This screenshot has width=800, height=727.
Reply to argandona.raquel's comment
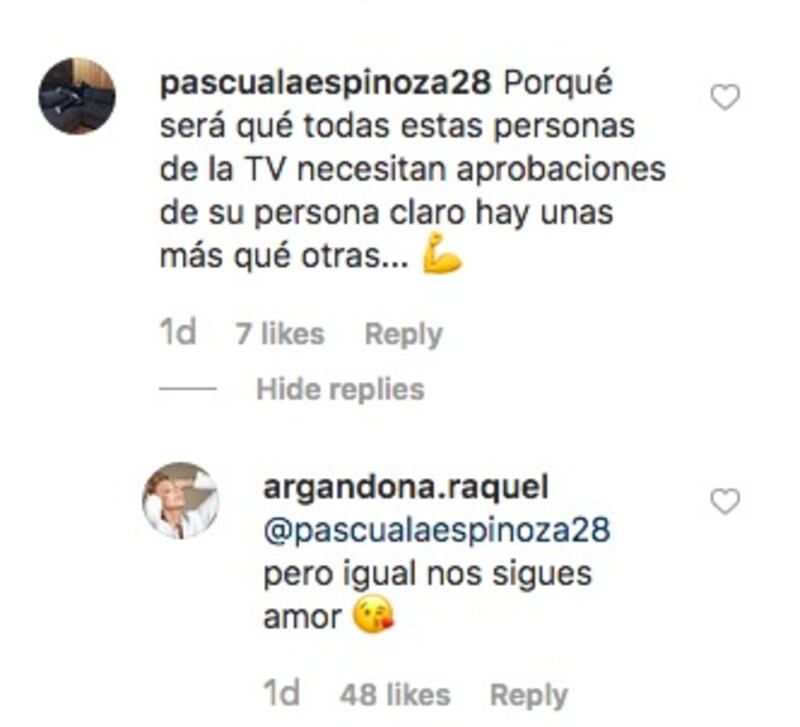click(x=528, y=694)
